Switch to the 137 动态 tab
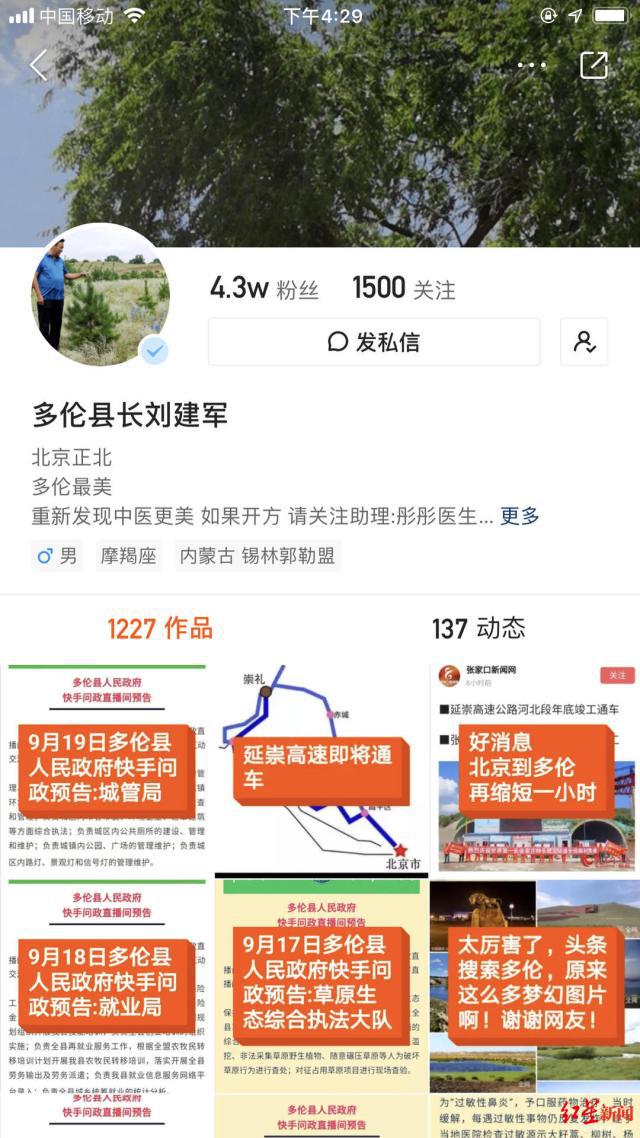Viewport: 640px width, 1138px height. click(x=478, y=628)
